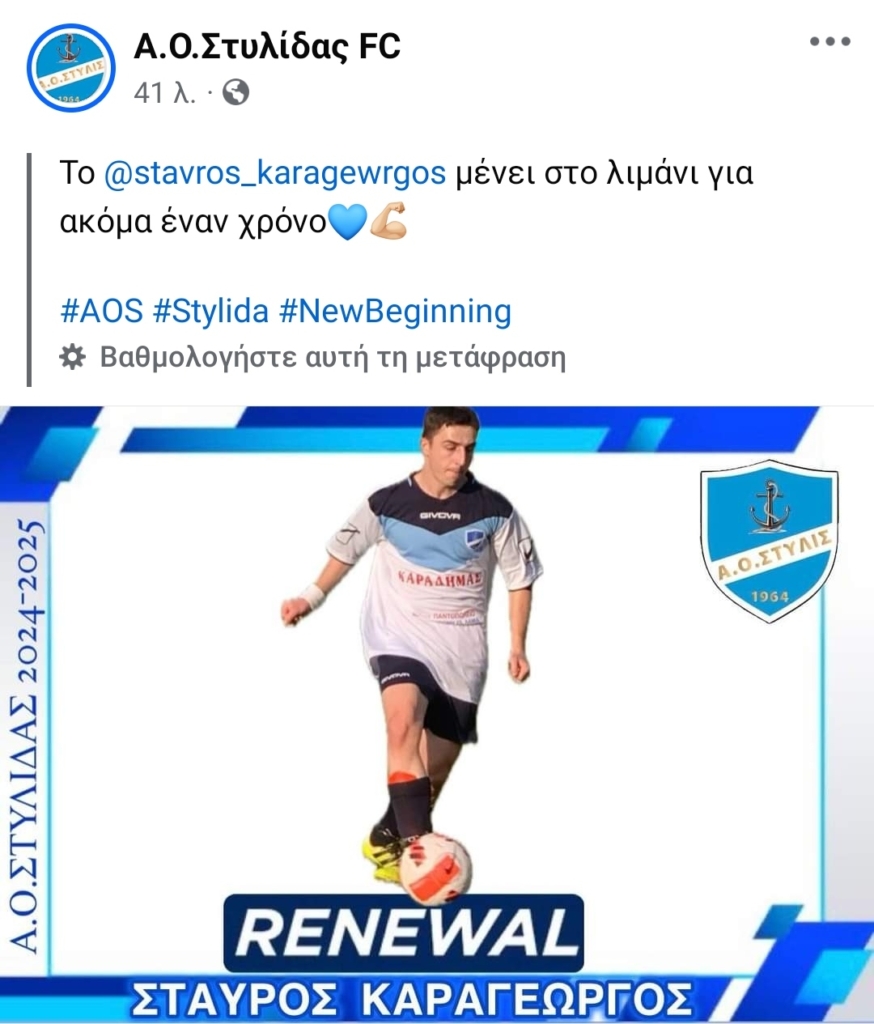874x1024 pixels.
Task: Open the #AOS hashtag
Action: (101, 311)
